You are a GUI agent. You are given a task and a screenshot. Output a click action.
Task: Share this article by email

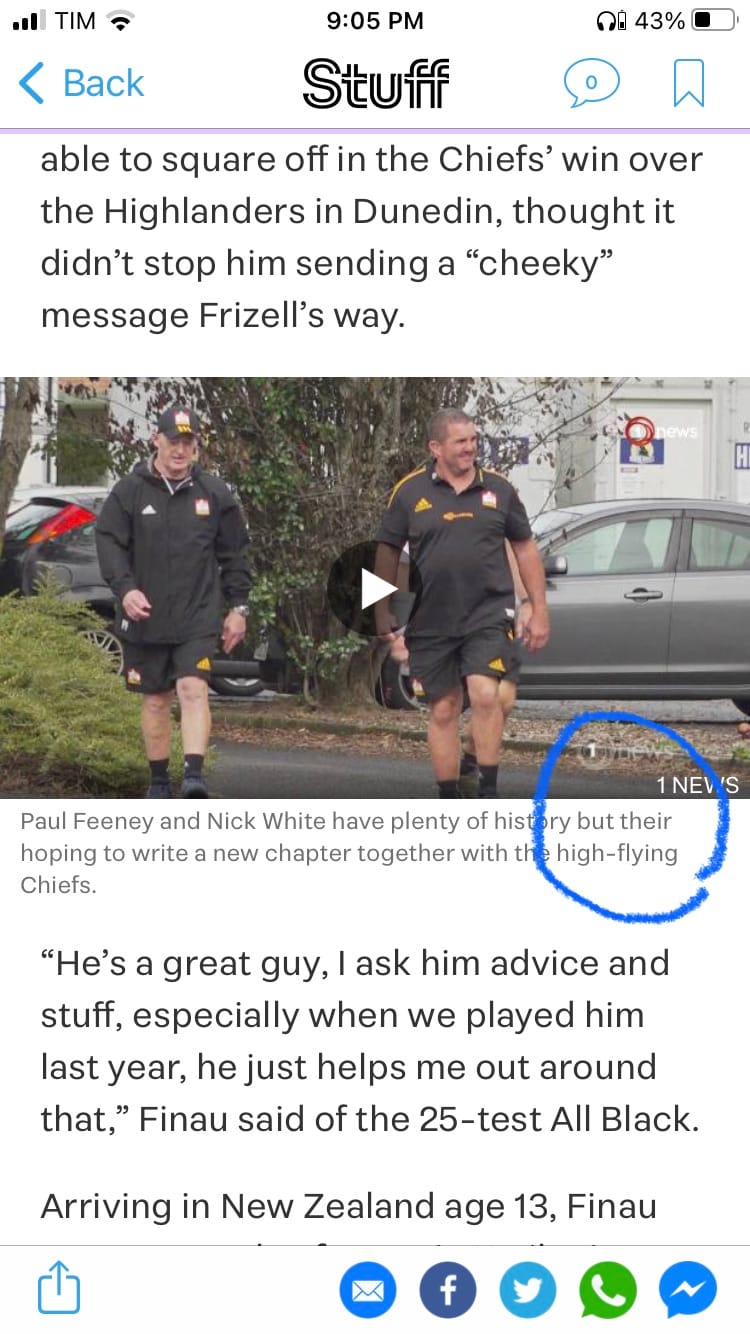click(x=369, y=1290)
